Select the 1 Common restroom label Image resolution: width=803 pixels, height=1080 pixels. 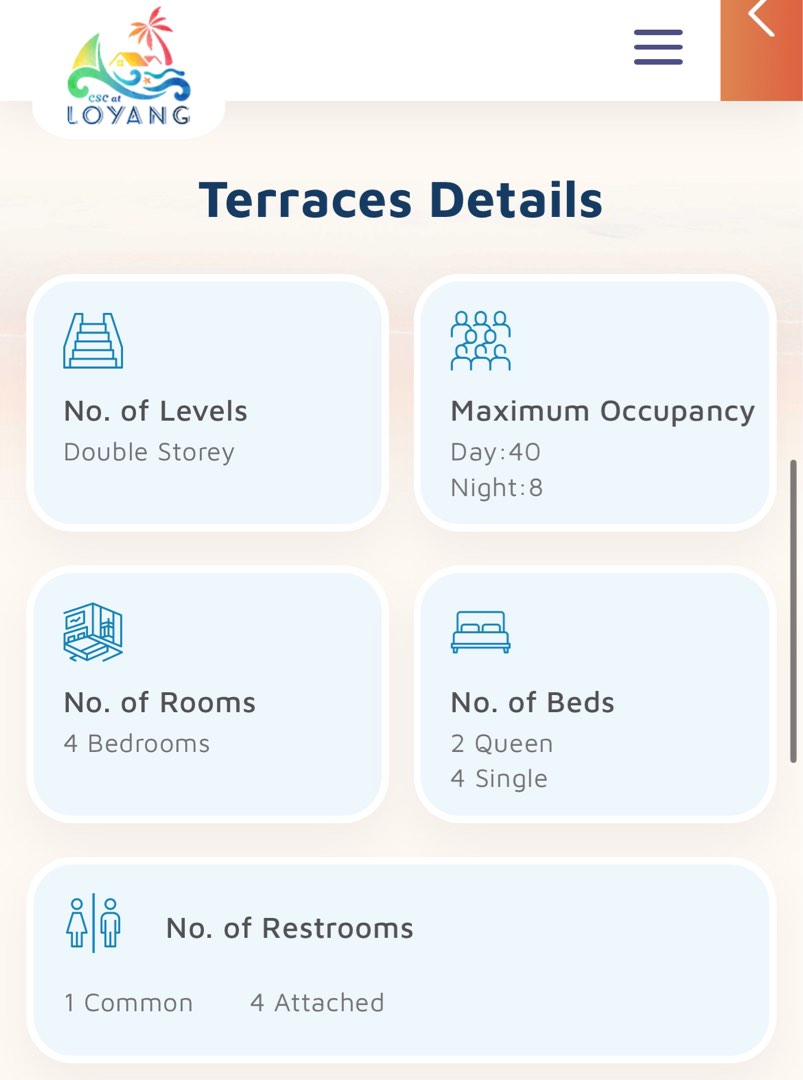(x=128, y=1002)
